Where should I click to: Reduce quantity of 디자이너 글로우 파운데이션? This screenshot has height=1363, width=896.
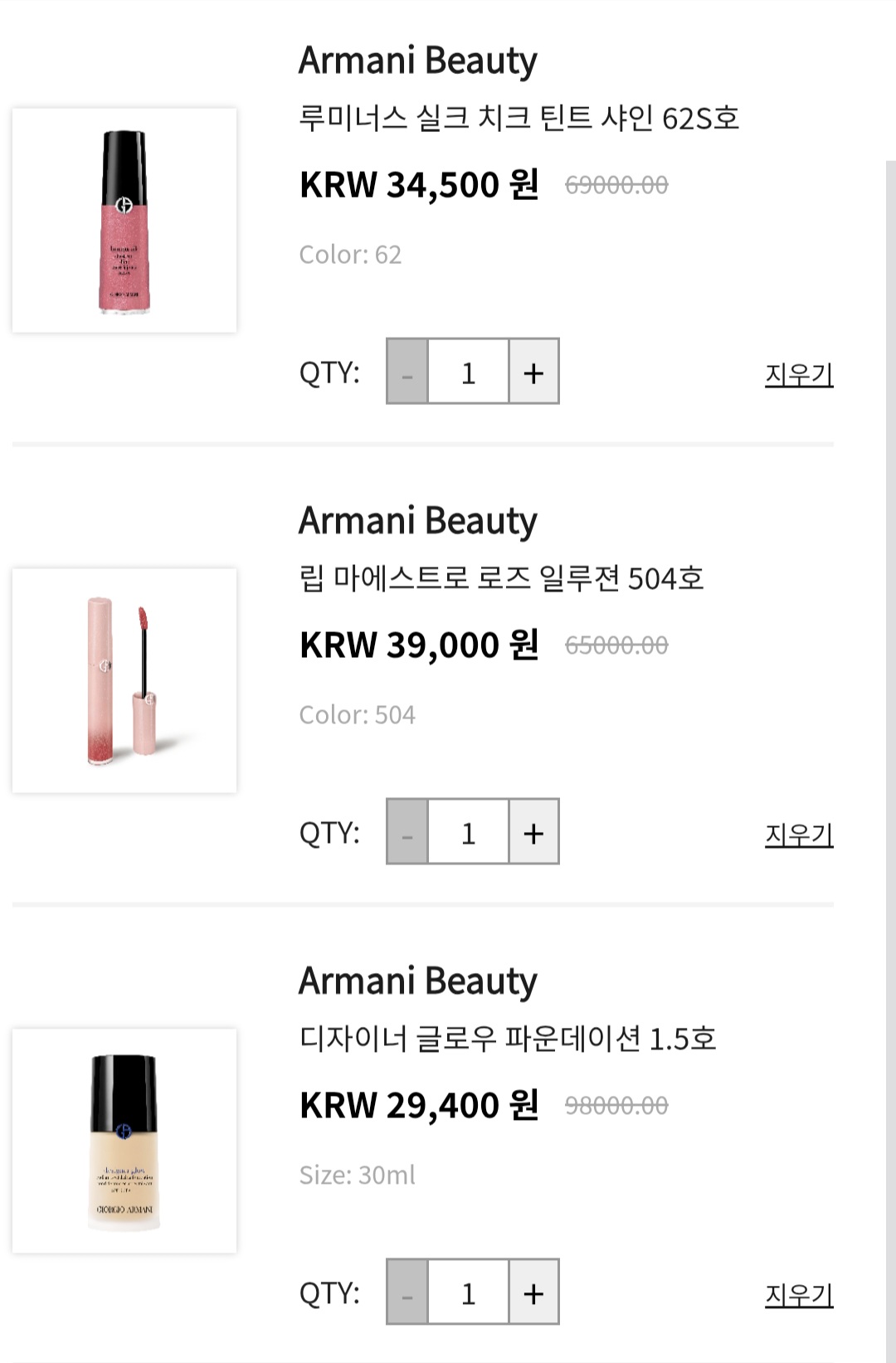[407, 1292]
